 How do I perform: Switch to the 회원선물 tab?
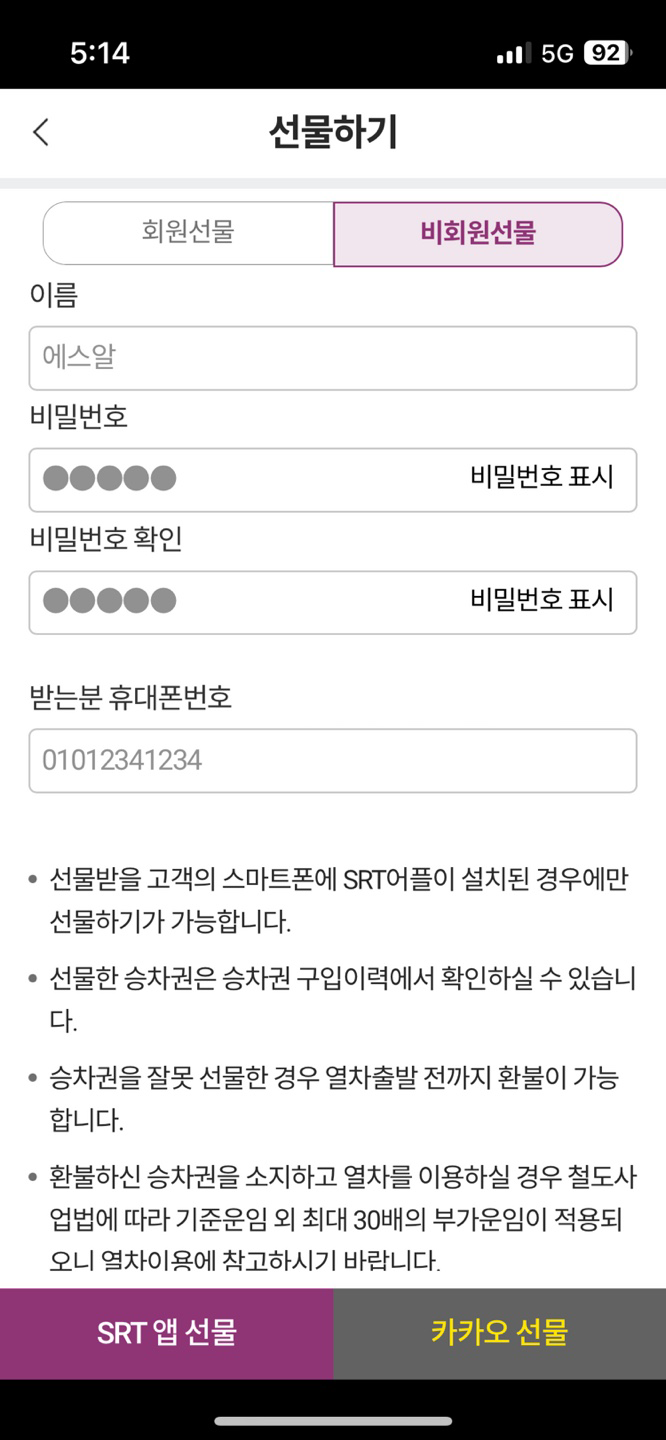coord(188,233)
